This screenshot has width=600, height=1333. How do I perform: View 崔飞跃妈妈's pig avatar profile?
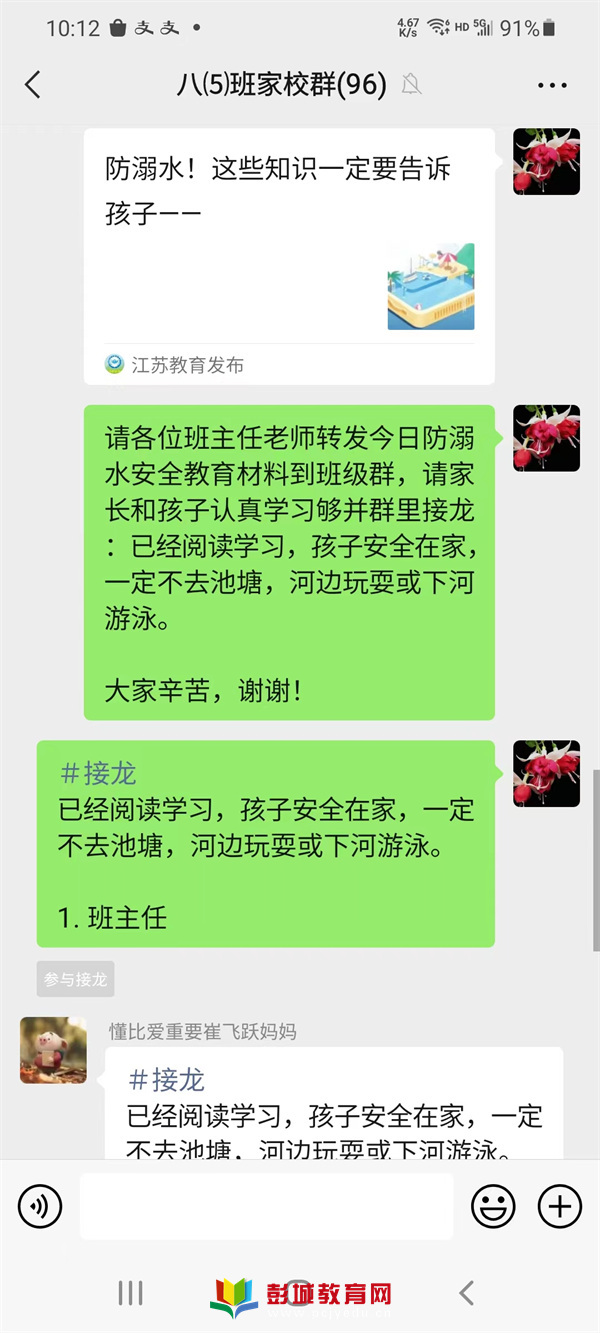pos(53,1050)
